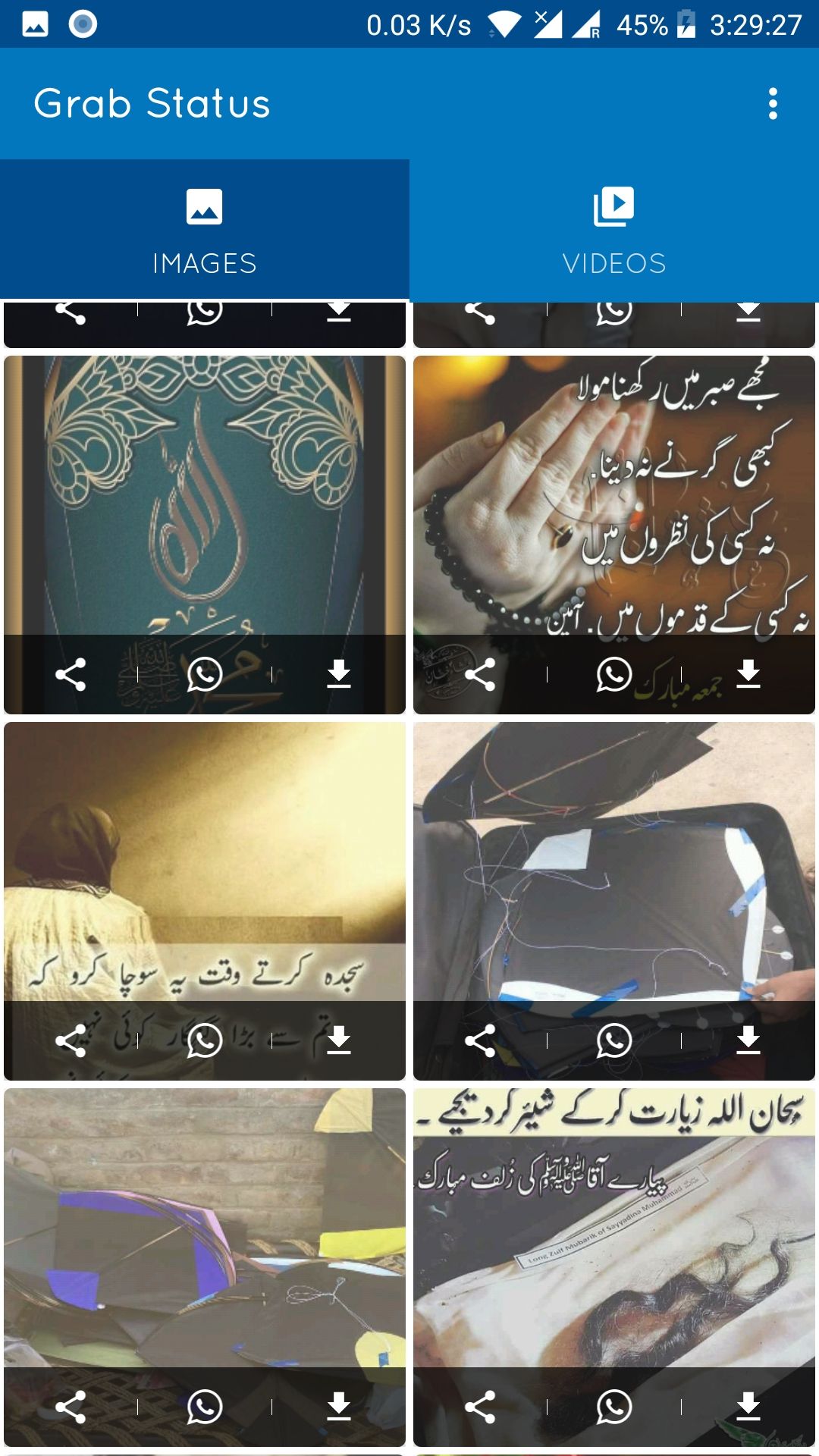Open the three-dot overflow menu
This screenshot has width=819, height=1456.
click(773, 103)
